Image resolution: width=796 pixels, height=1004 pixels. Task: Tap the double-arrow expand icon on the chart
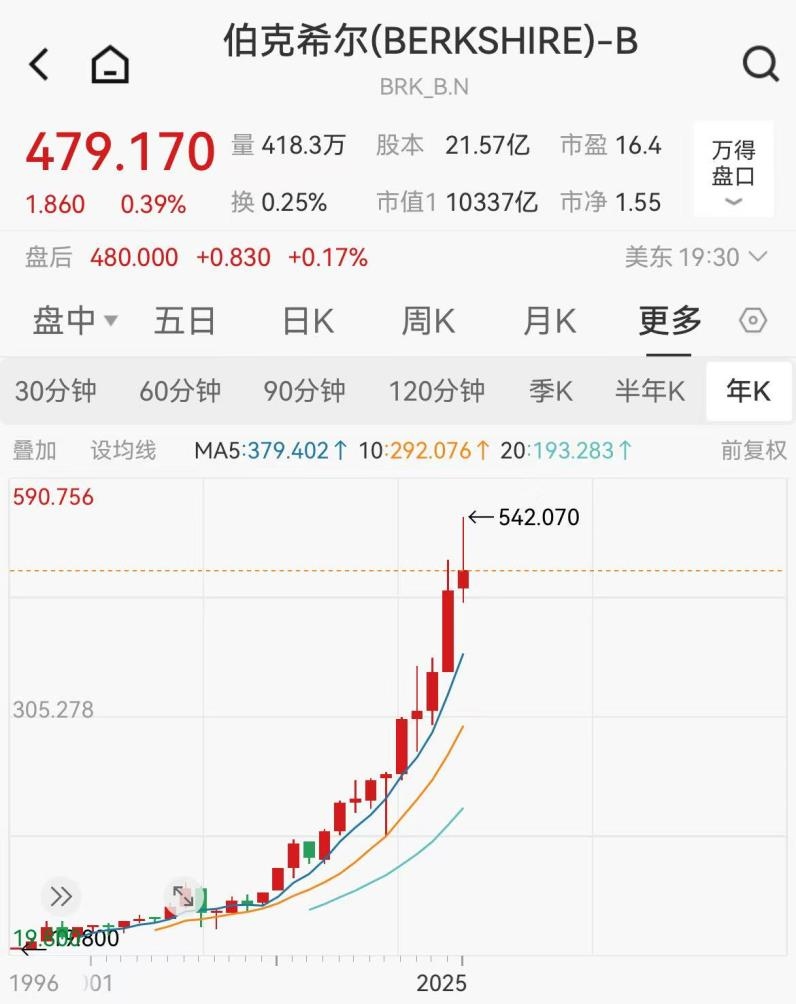tap(61, 897)
